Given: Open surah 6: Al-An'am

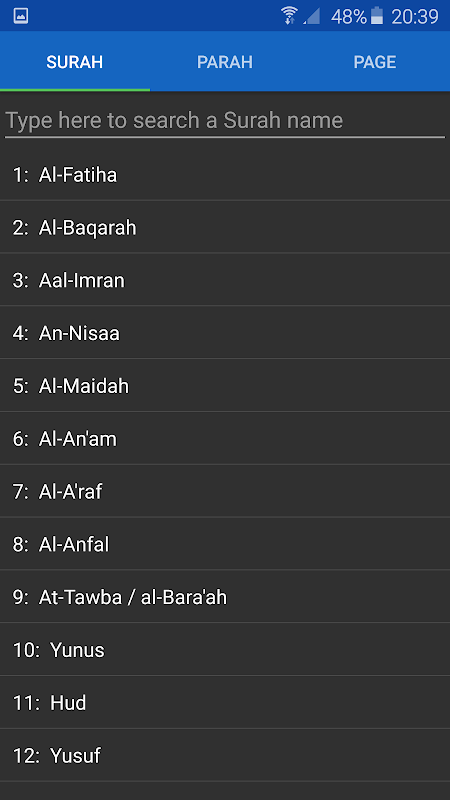Looking at the screenshot, I should coord(225,438).
